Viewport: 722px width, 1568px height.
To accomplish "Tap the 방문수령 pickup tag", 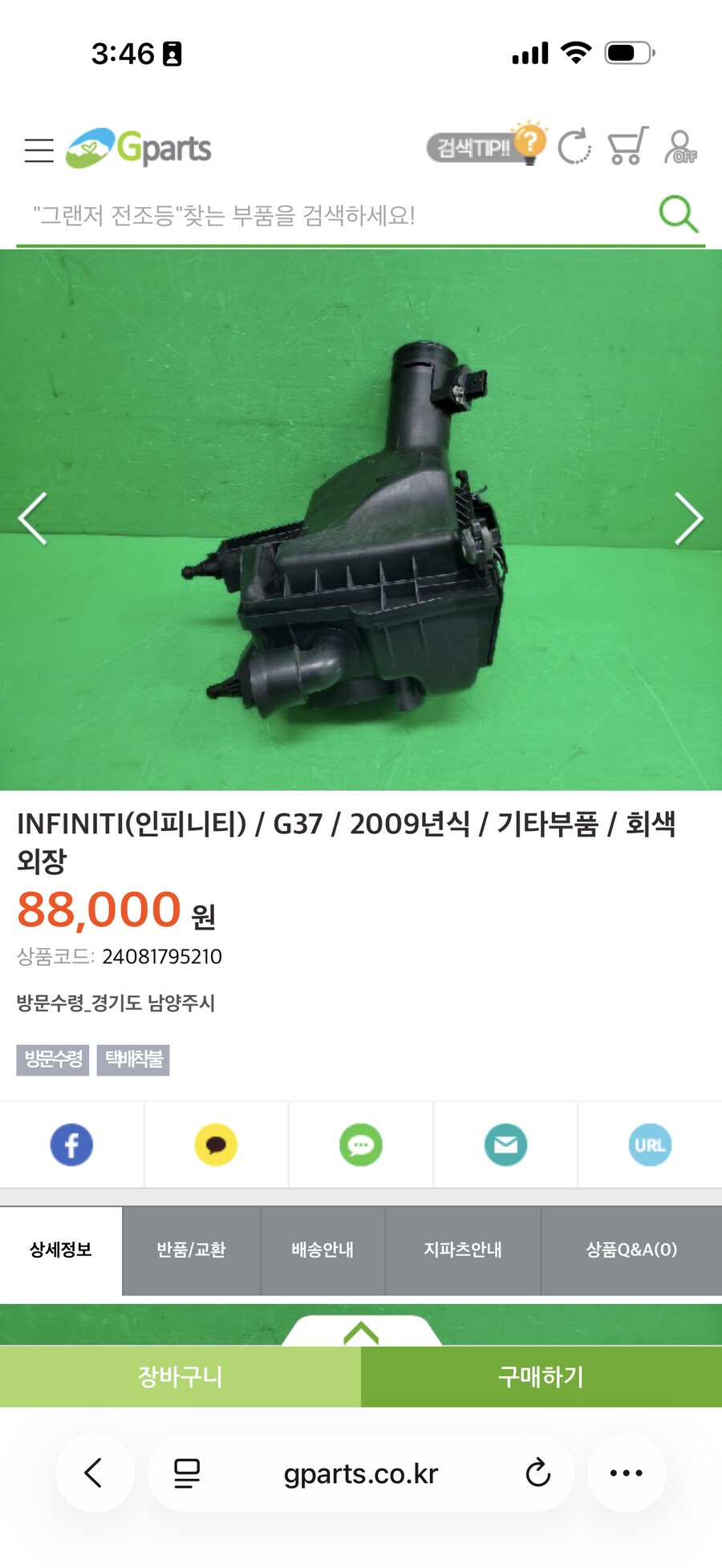I will click(51, 1060).
